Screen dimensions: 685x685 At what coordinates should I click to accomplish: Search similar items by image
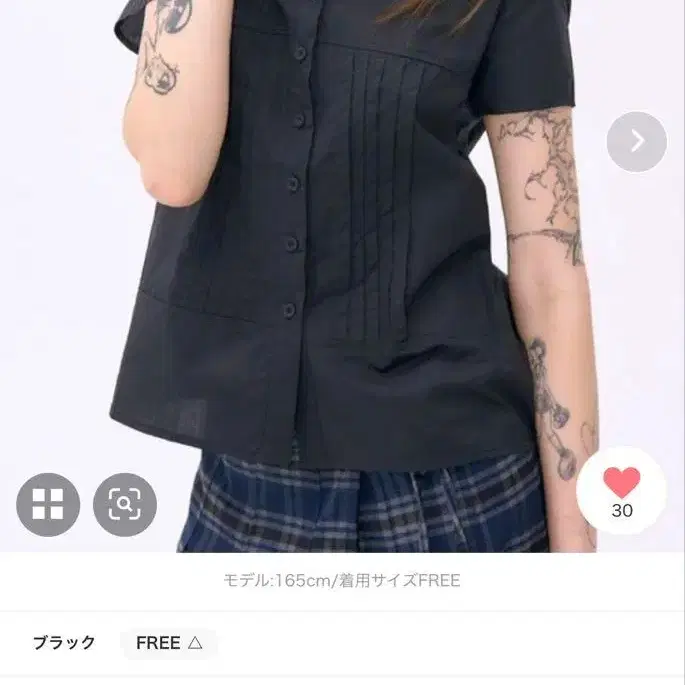[x=125, y=504]
